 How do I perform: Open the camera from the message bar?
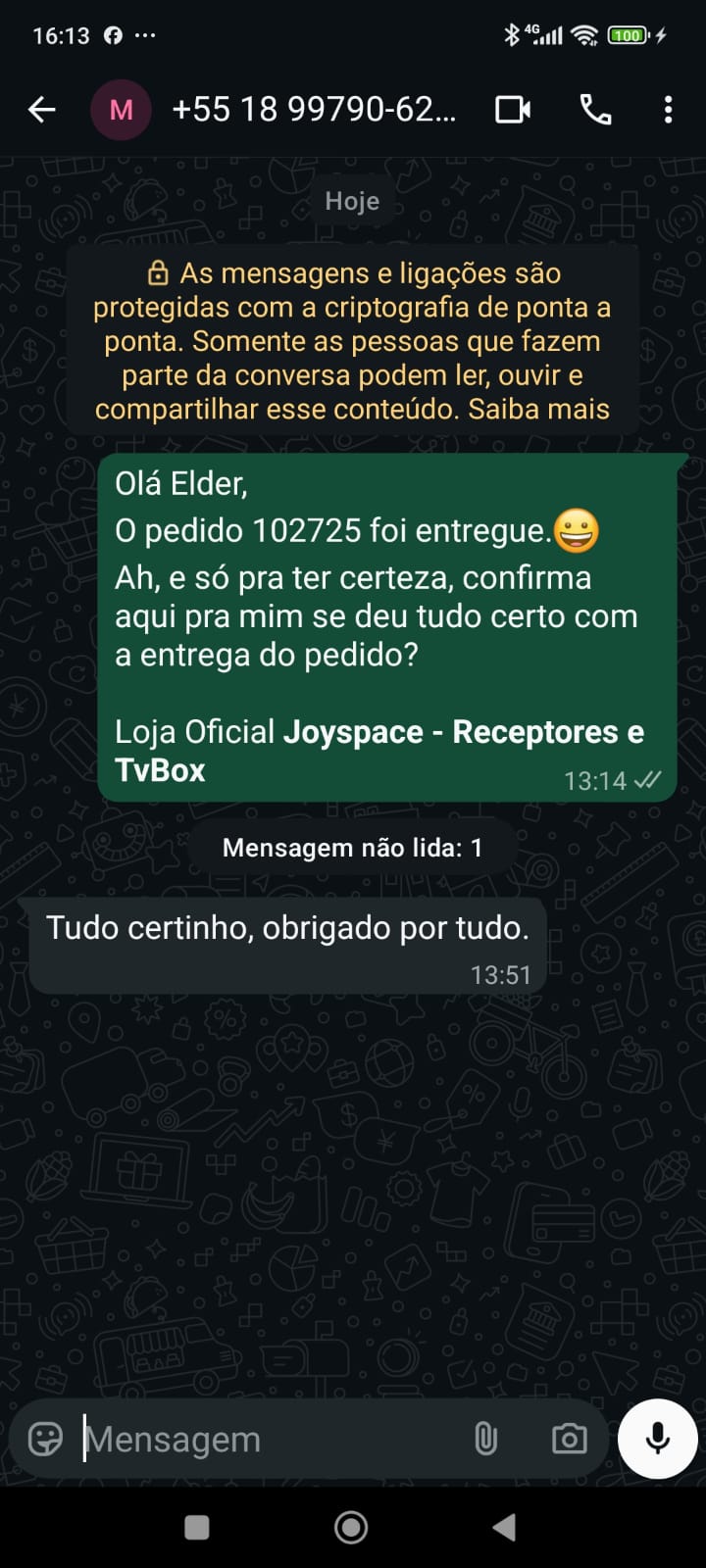click(569, 1439)
